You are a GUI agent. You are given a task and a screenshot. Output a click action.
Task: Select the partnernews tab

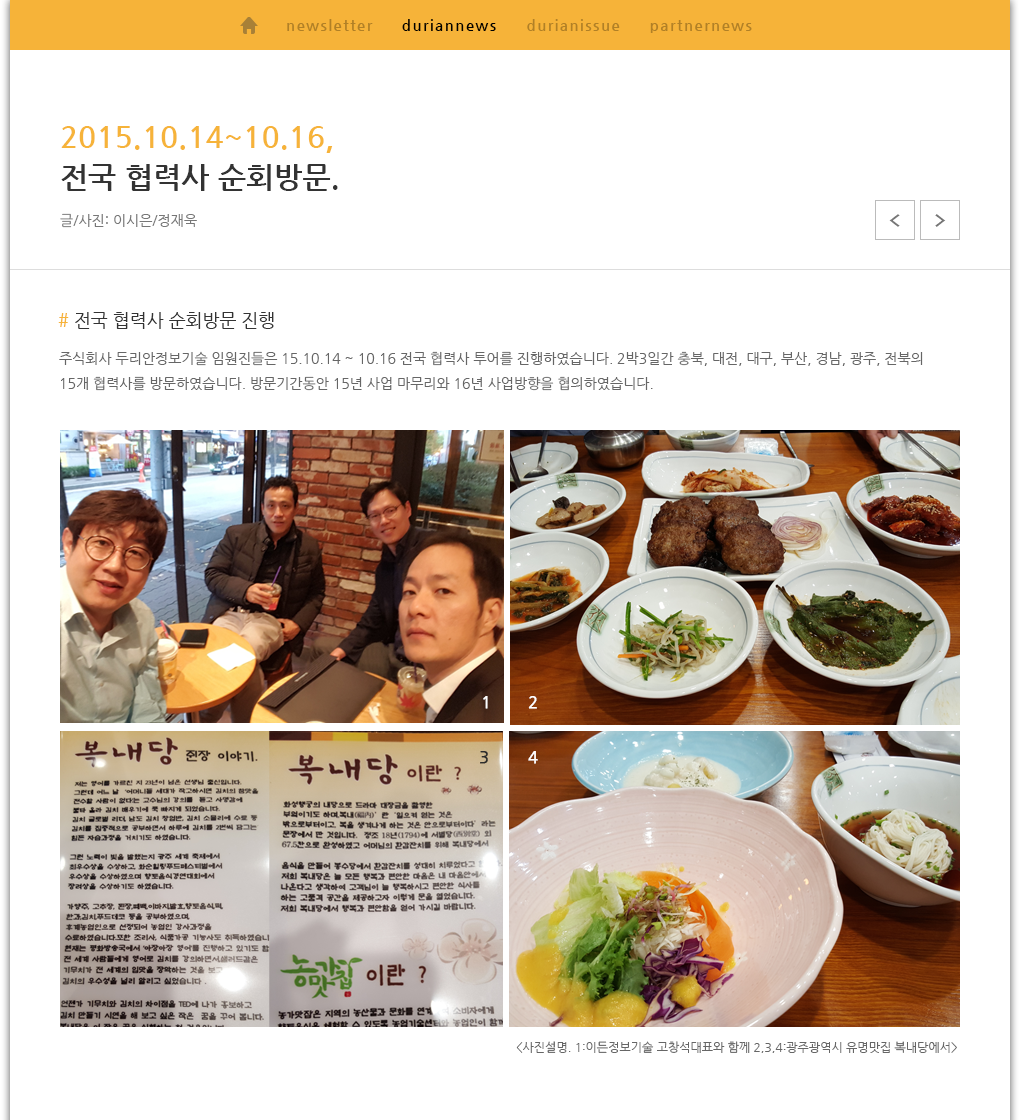coord(700,26)
